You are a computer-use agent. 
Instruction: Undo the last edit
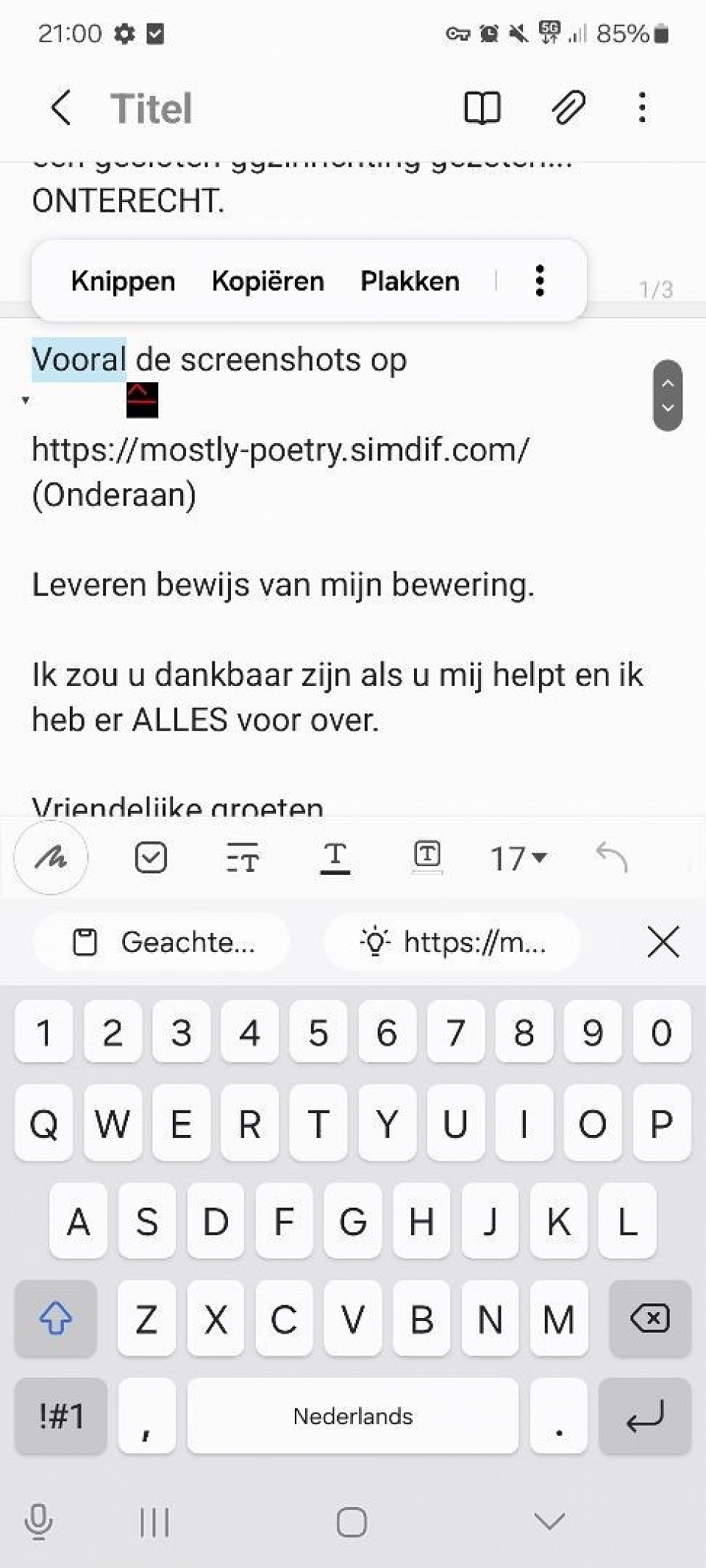click(x=611, y=857)
